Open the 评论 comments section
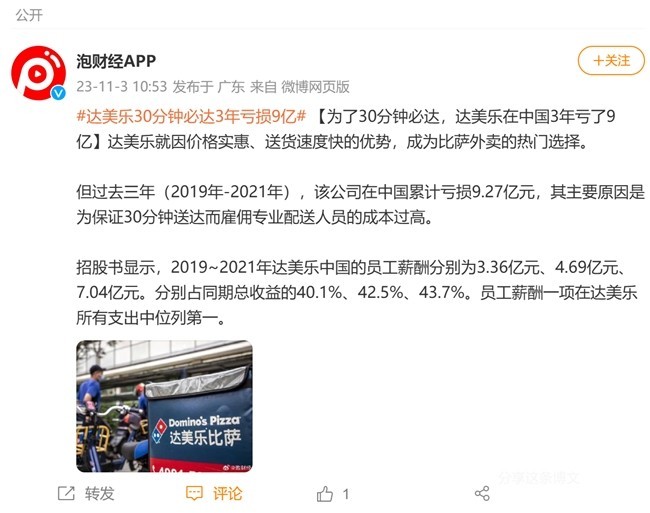 point(213,493)
